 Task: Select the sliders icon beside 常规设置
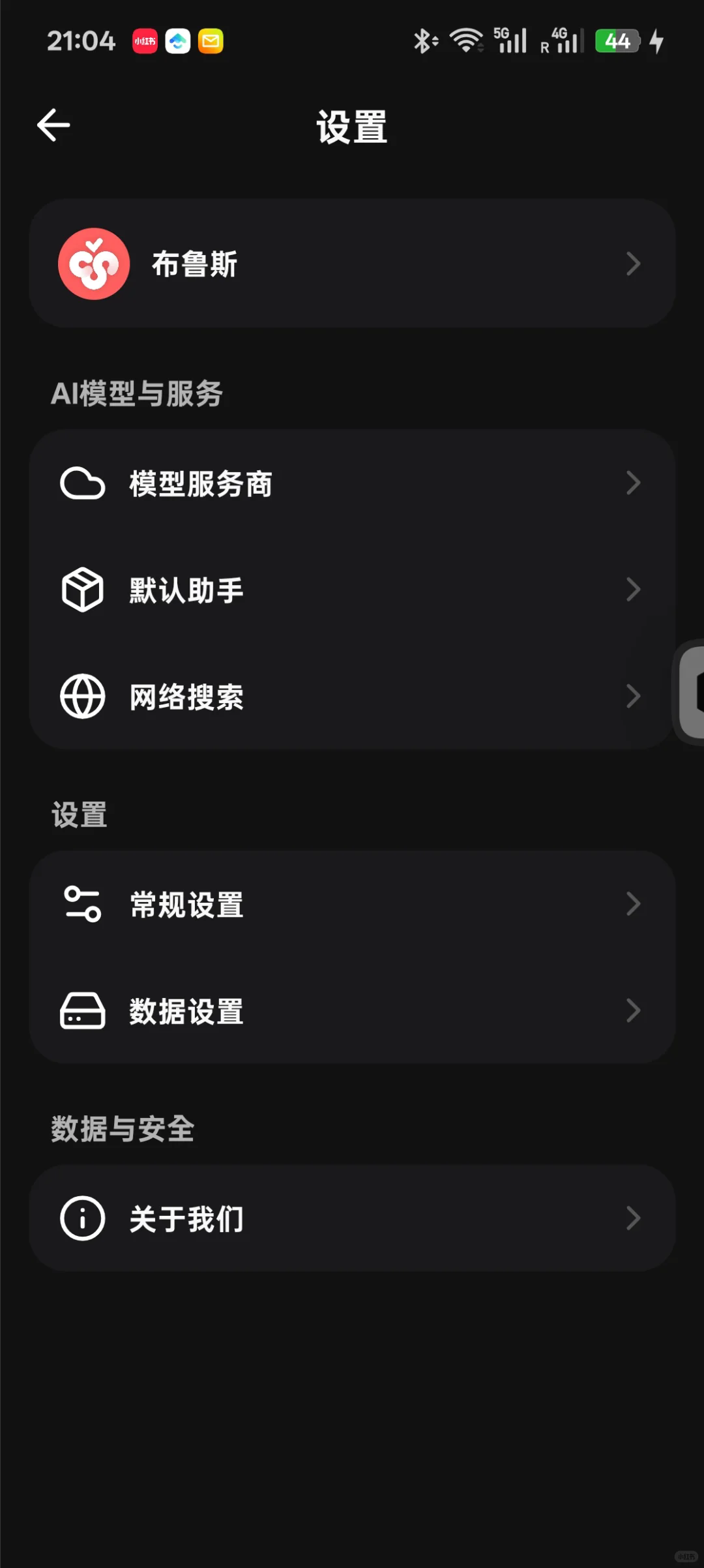82,904
